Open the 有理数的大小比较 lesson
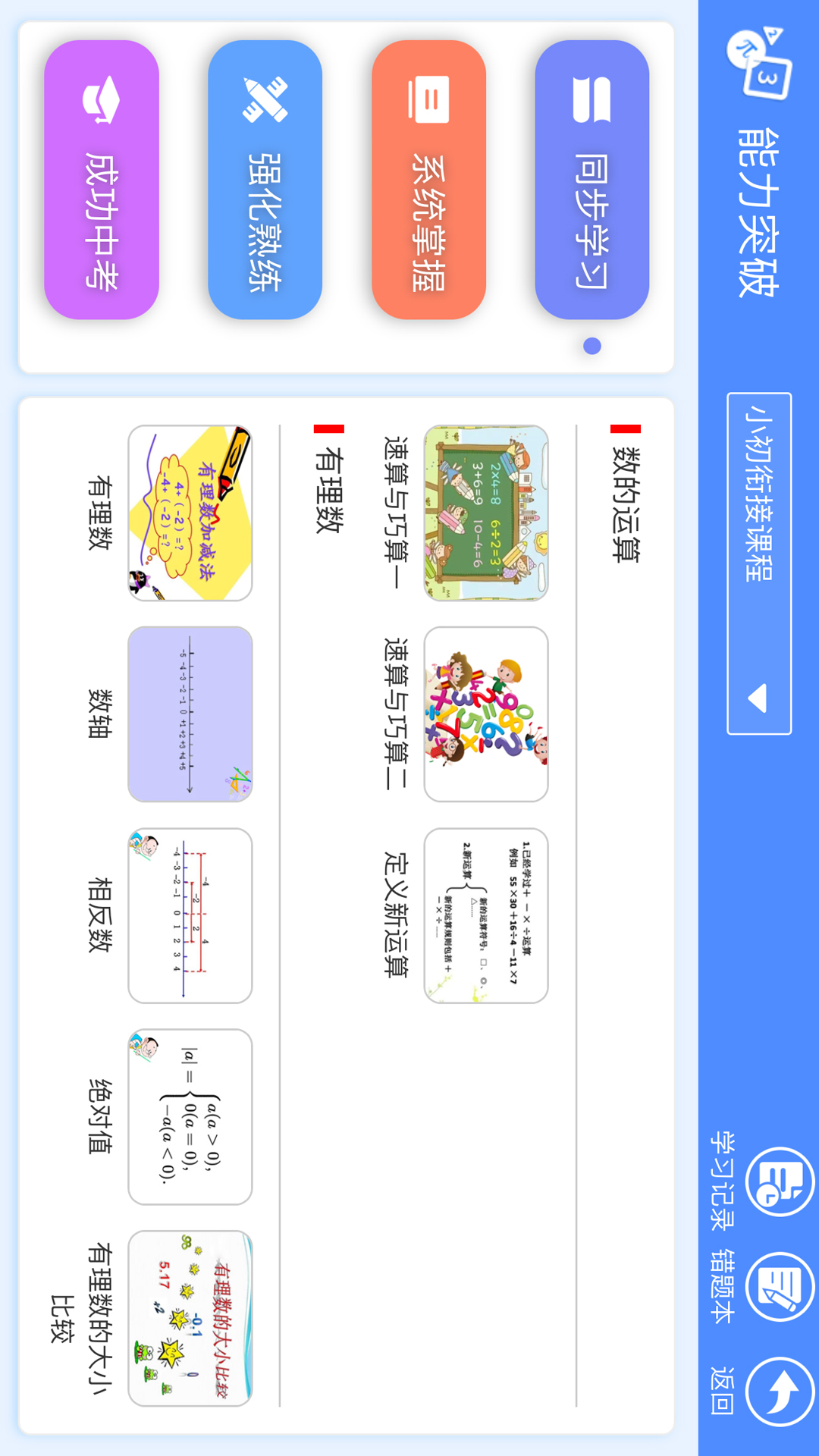The height and width of the screenshot is (1456, 819). point(190,1318)
